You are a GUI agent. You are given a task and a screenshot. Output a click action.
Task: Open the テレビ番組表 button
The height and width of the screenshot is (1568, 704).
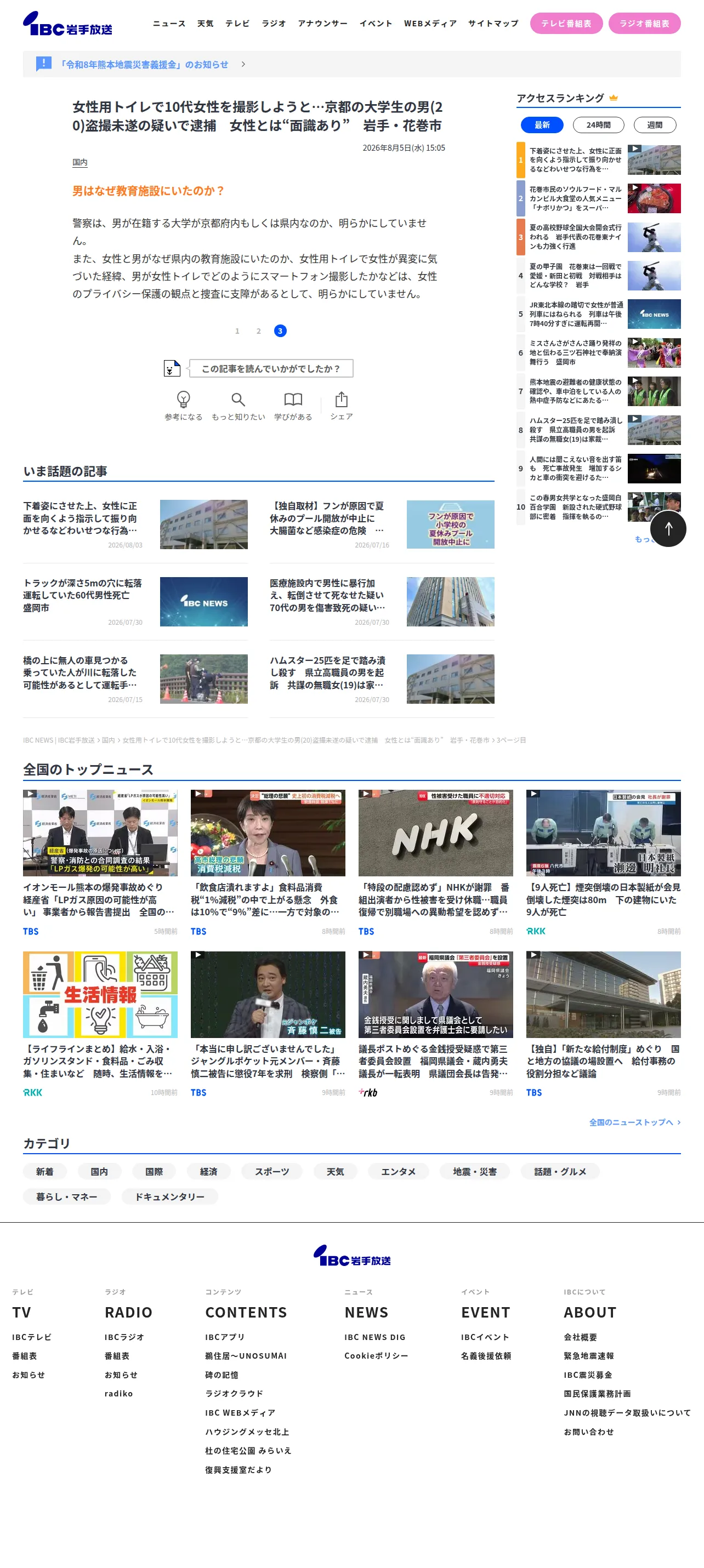point(566,23)
